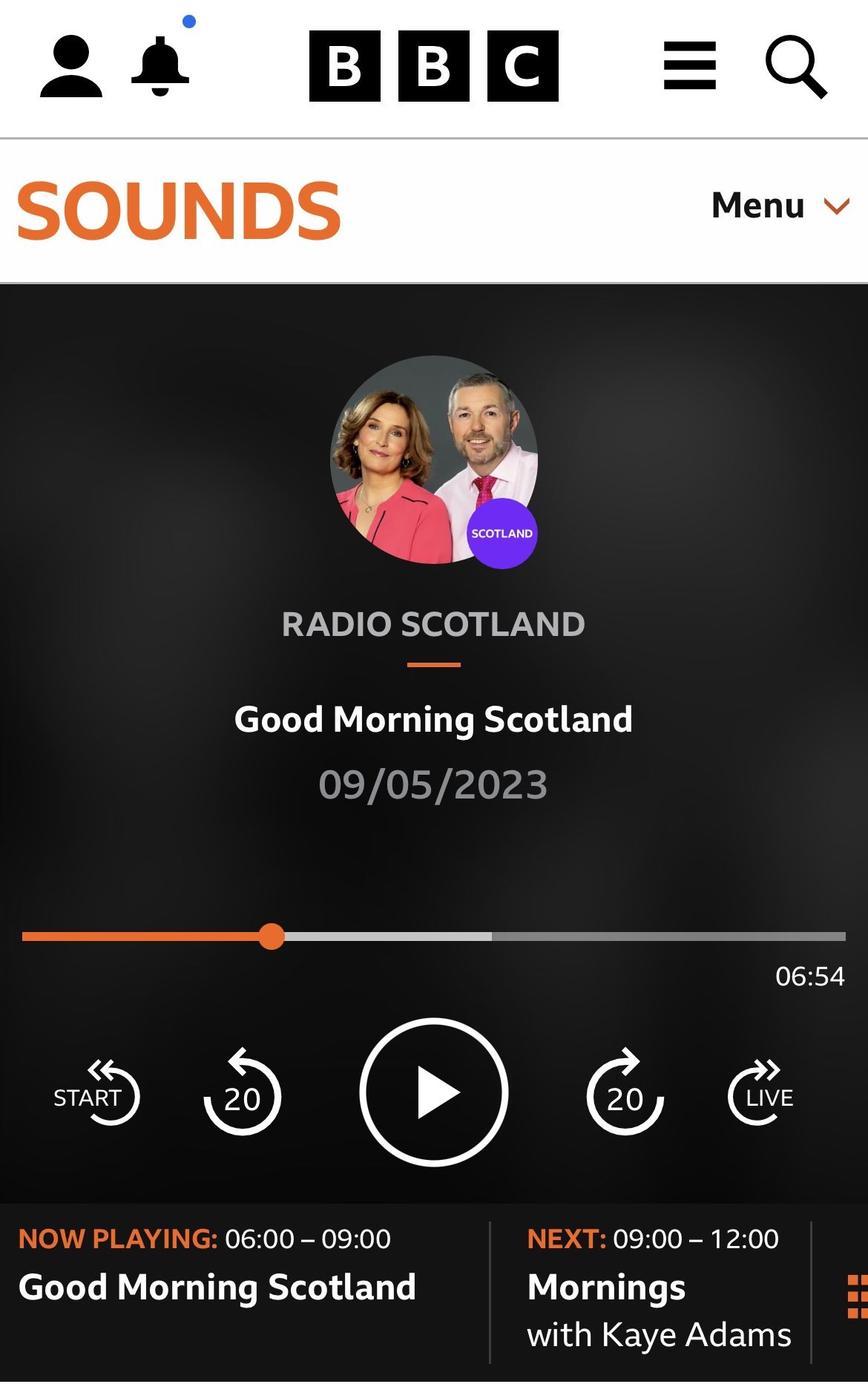This screenshot has height=1384, width=868.
Task: Open the search magnifier
Action: pos(796,67)
